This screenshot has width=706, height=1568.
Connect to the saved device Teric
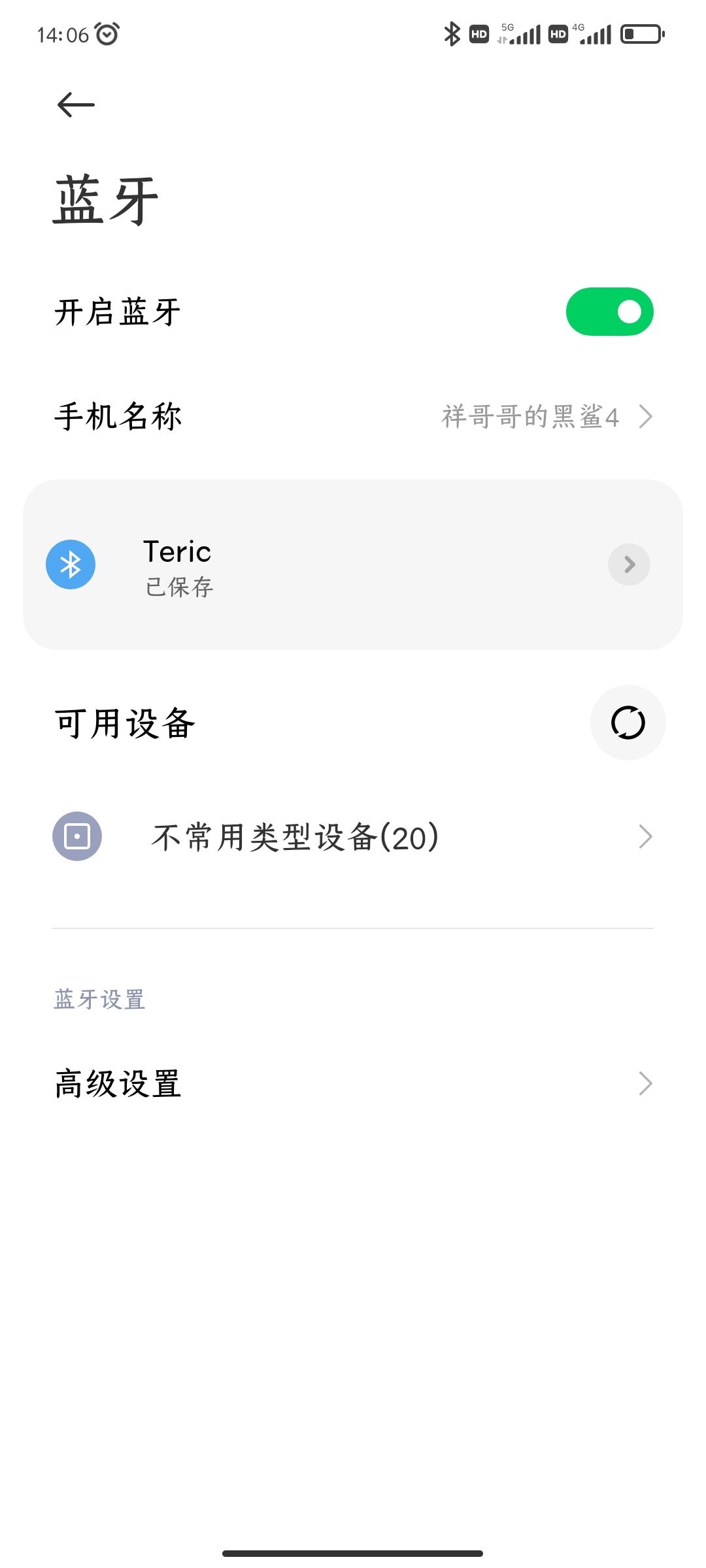[x=353, y=564]
